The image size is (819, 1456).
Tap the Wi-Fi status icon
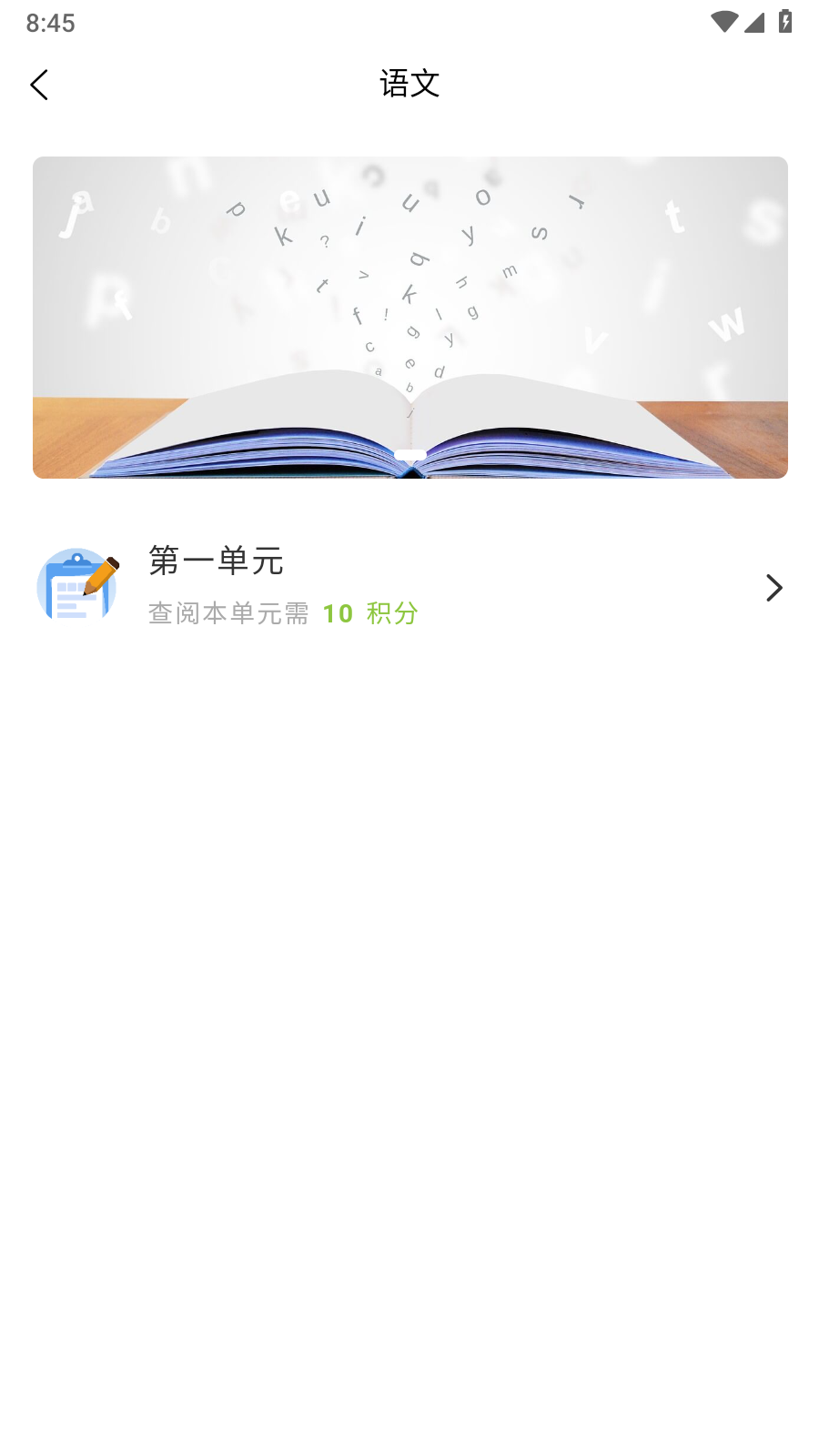(724, 23)
